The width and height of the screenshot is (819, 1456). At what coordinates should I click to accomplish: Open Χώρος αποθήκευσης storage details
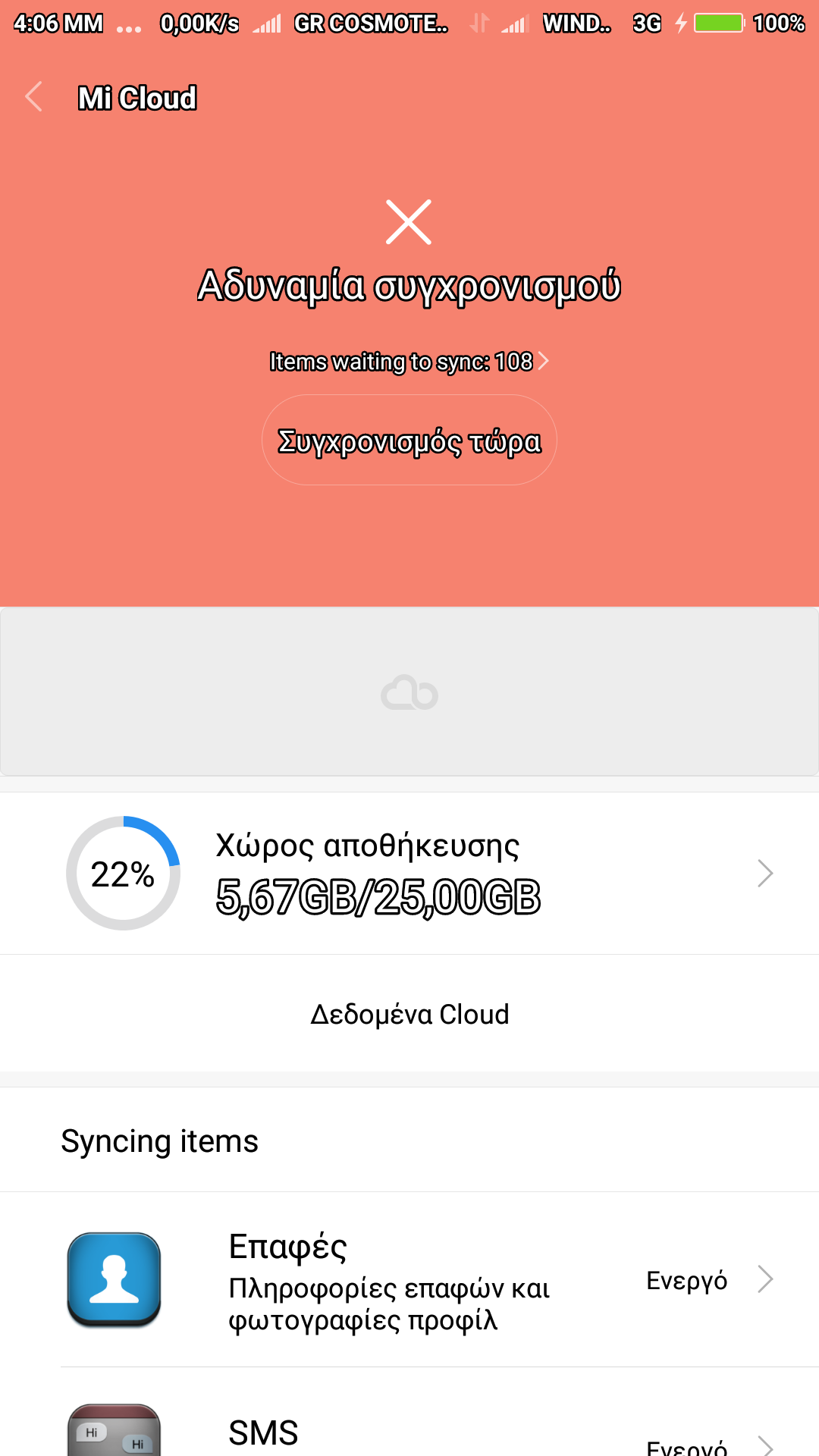pyautogui.click(x=409, y=873)
